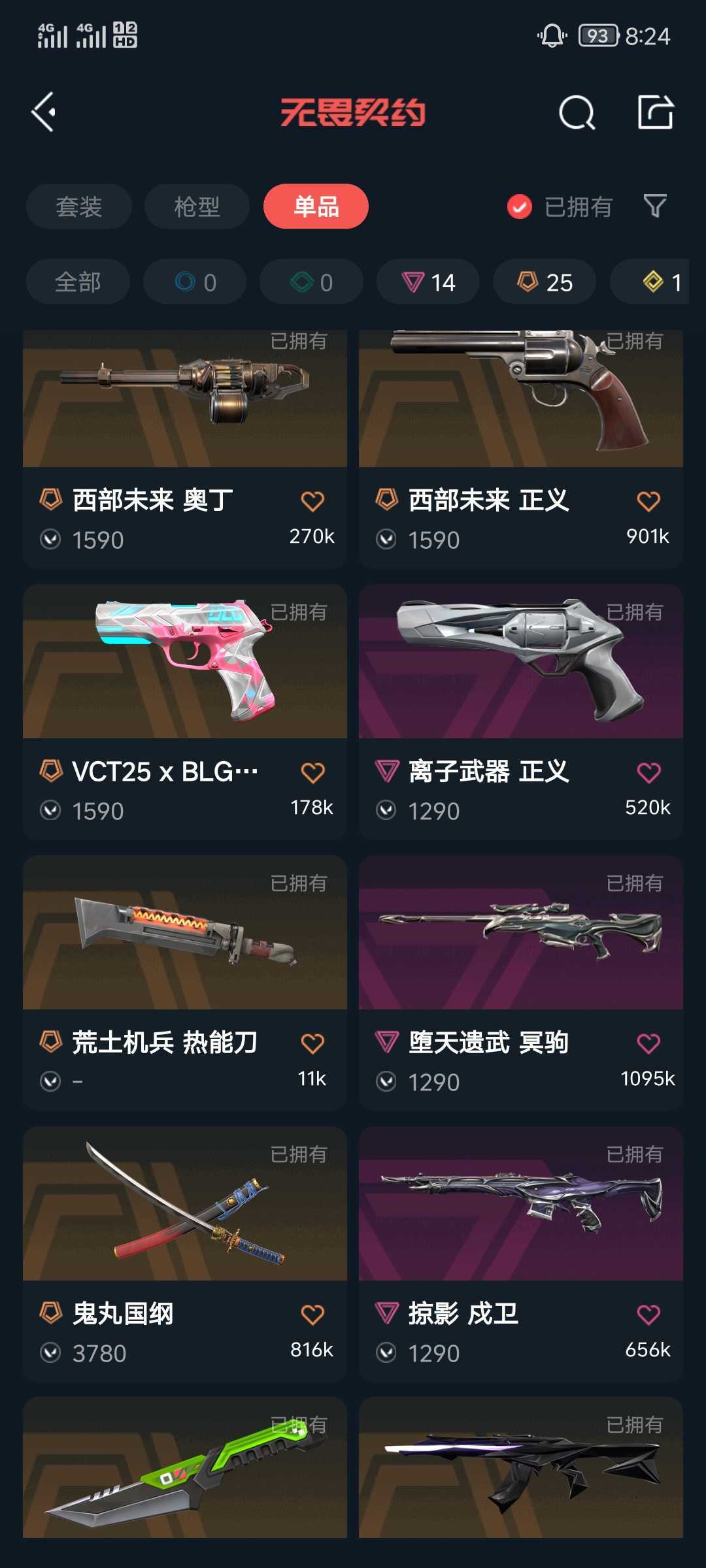The width and height of the screenshot is (706, 1568).
Task: Switch to the 枪型 tab
Action: (x=197, y=206)
